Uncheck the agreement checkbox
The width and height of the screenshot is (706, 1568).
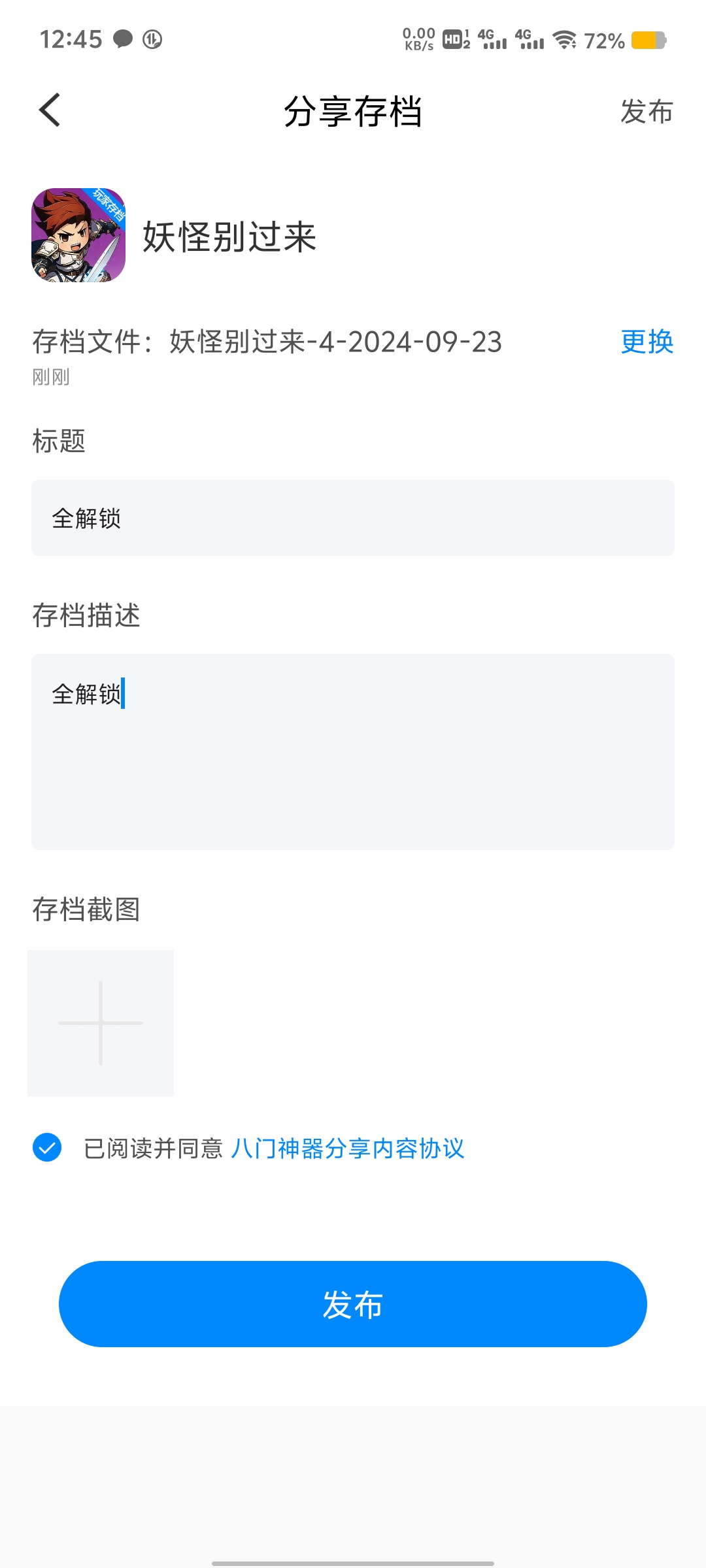click(x=47, y=1147)
